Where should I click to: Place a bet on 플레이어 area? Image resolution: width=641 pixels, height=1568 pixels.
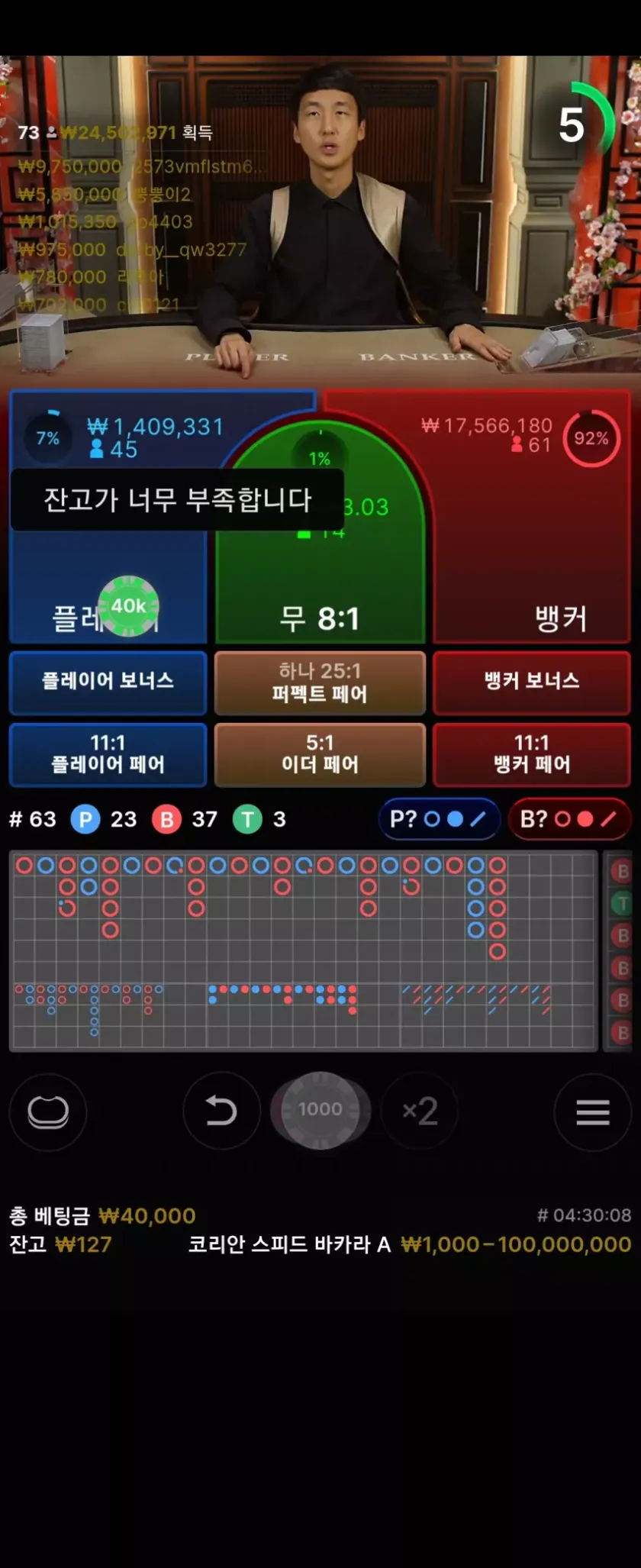(107, 580)
